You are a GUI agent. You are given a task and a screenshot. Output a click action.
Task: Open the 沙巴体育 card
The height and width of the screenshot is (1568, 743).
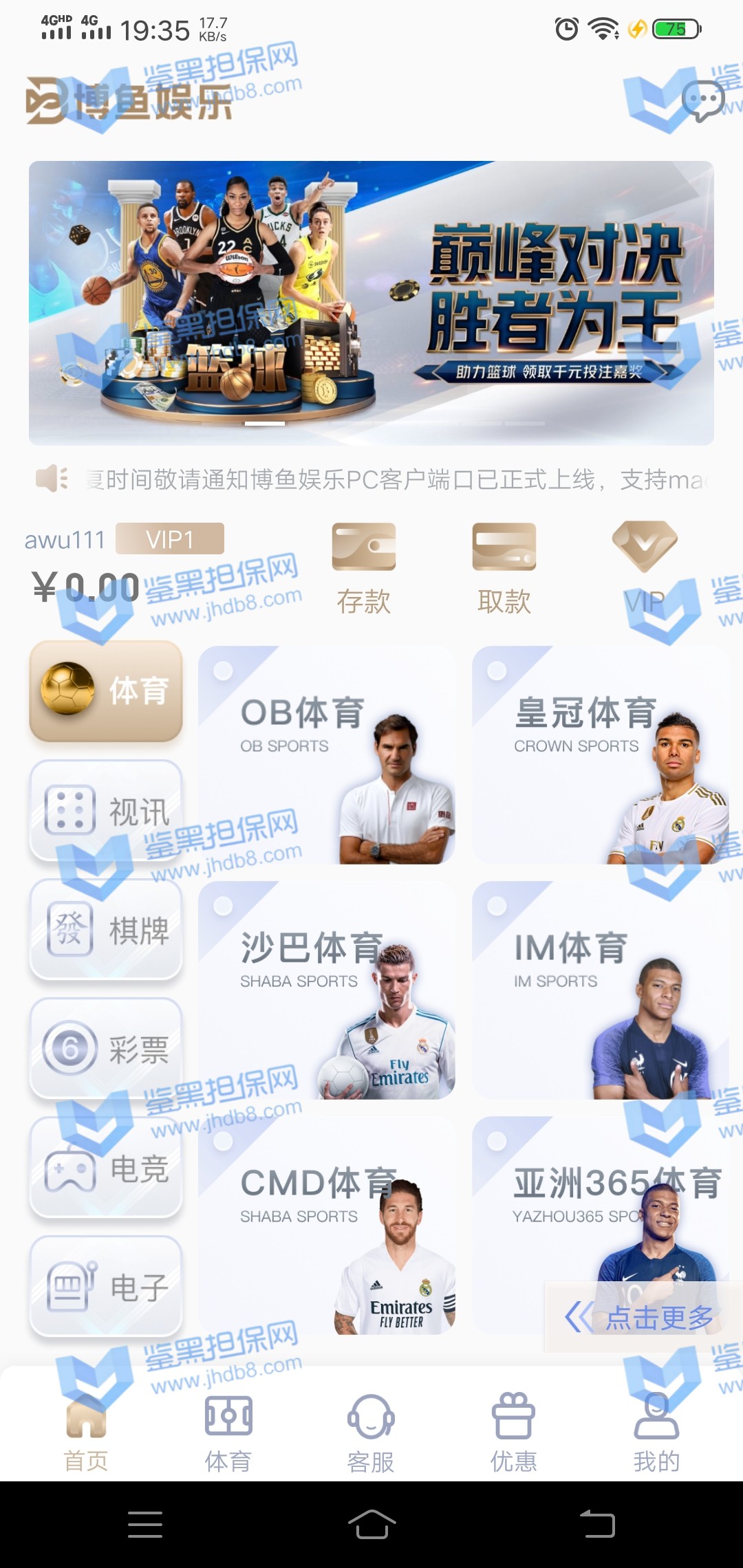(x=326, y=990)
